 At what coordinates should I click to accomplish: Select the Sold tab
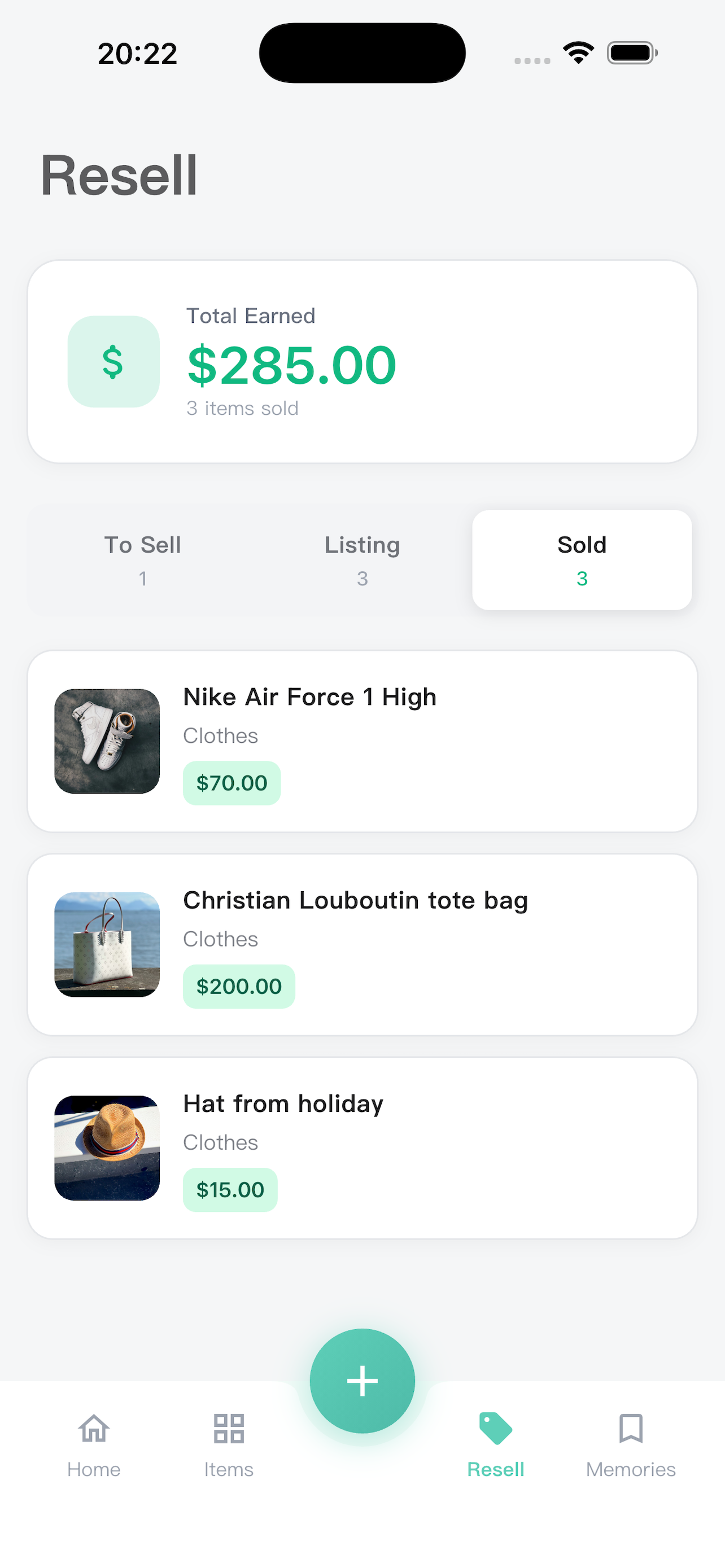tap(582, 560)
